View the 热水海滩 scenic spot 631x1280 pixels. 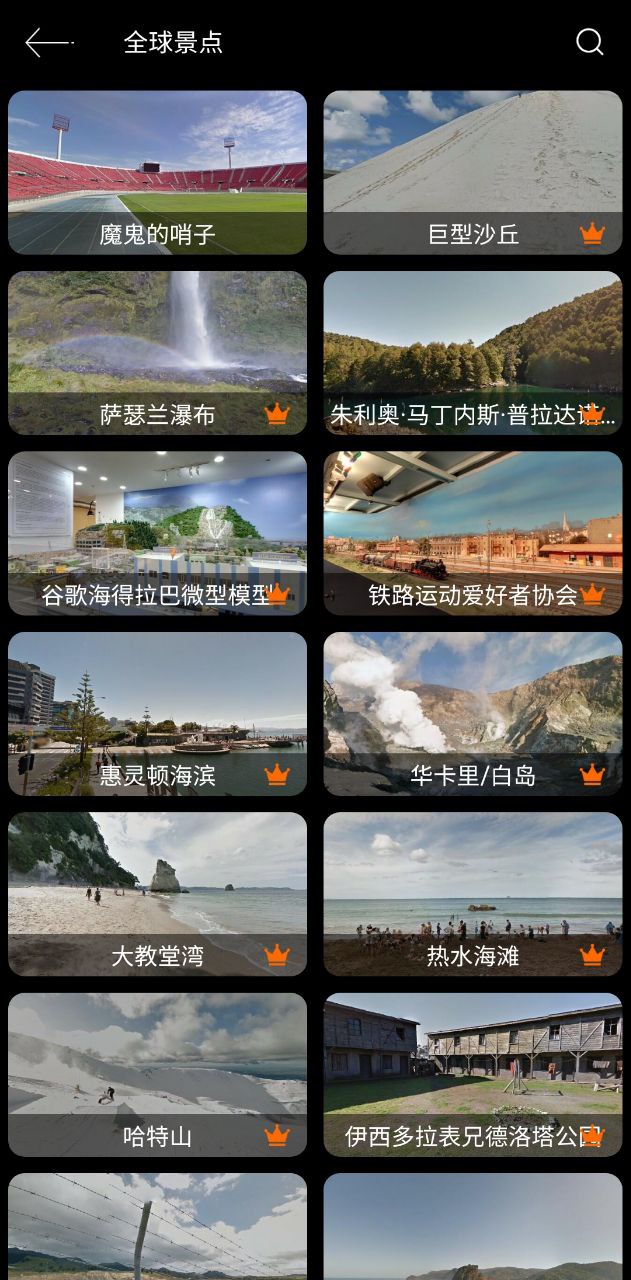473,893
